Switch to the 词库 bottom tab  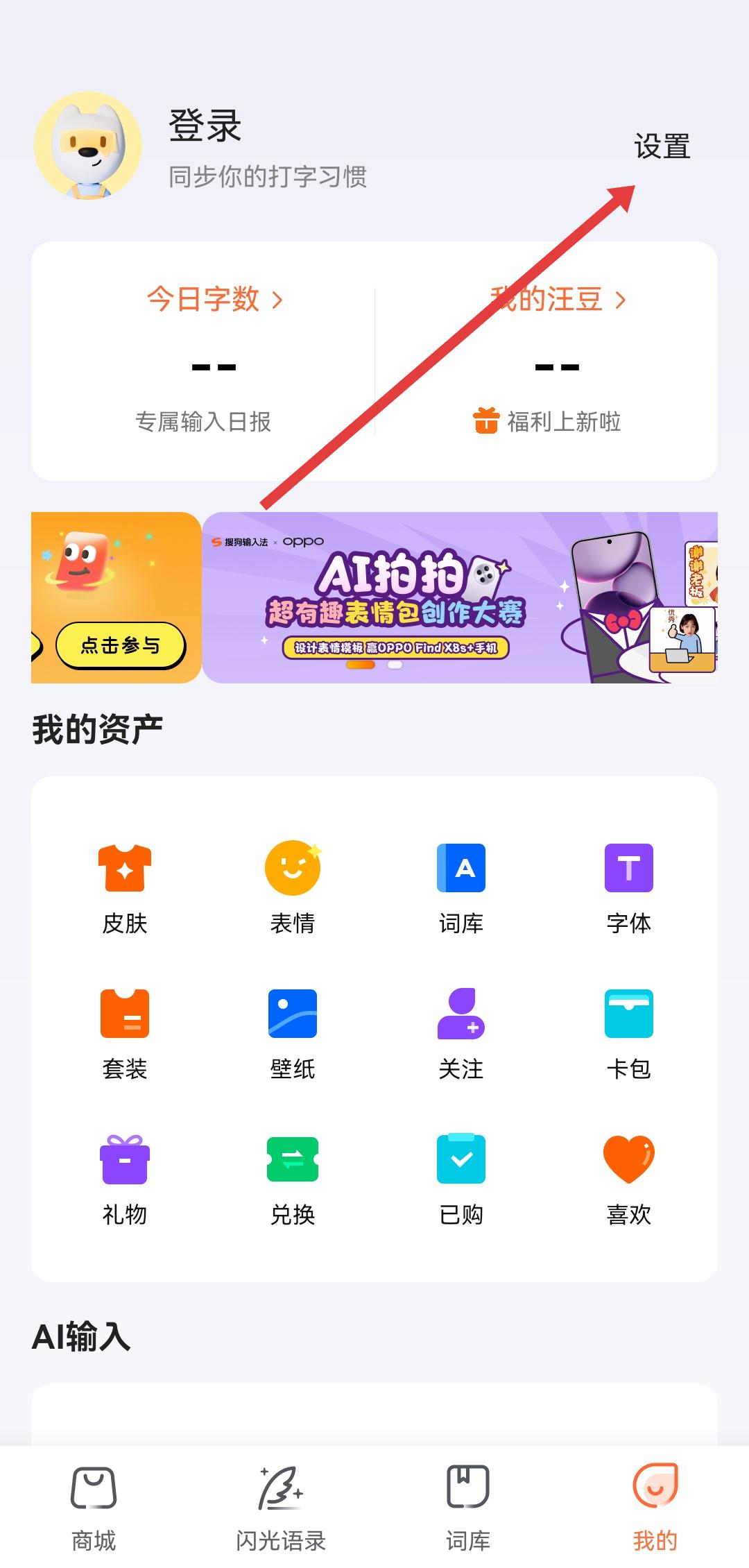tap(468, 1506)
